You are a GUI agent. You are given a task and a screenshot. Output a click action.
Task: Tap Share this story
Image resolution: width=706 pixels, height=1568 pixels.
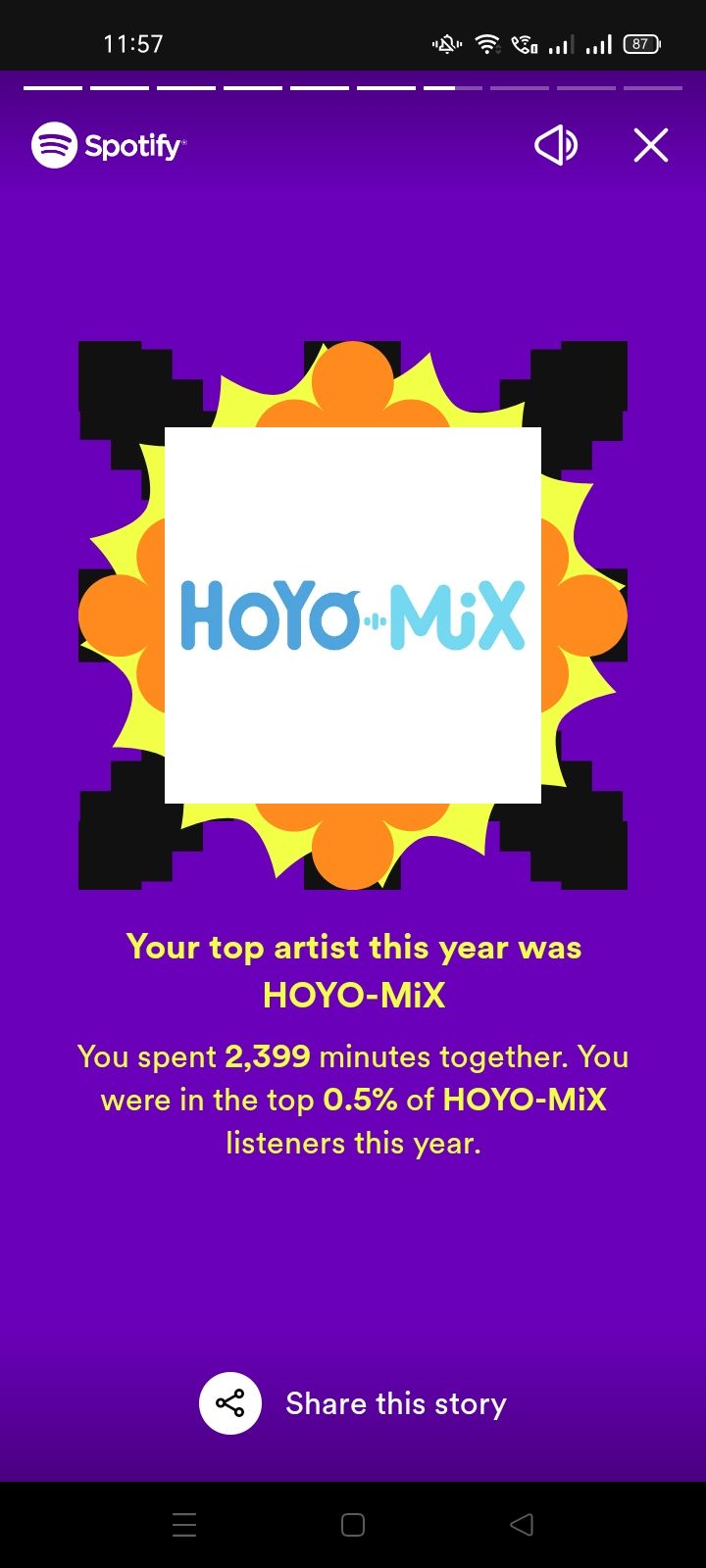pyautogui.click(x=396, y=1403)
